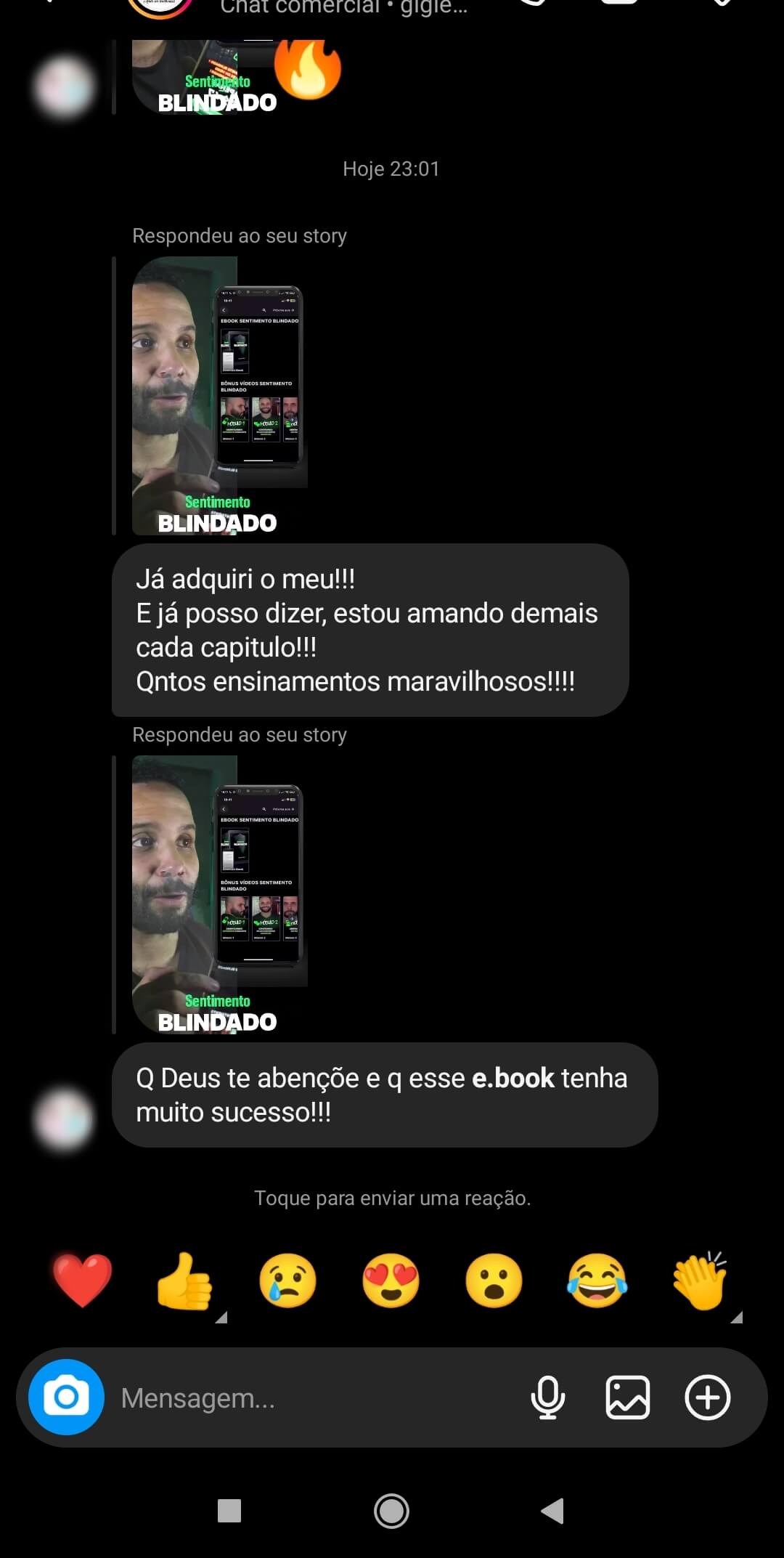Go back with the system back button
This screenshot has width=784, height=1558.
click(552, 1511)
